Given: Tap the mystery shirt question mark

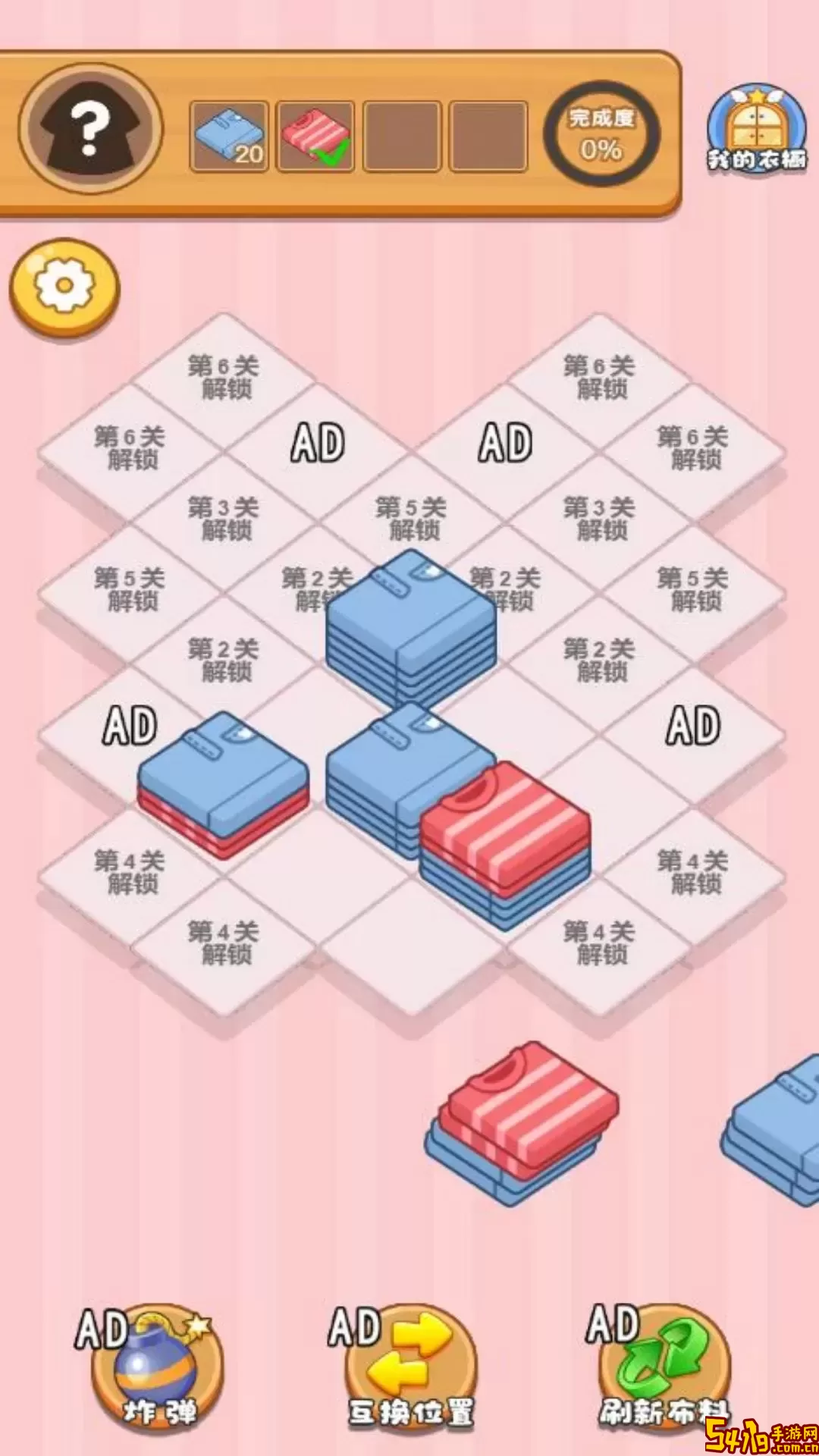Looking at the screenshot, I should [x=90, y=129].
